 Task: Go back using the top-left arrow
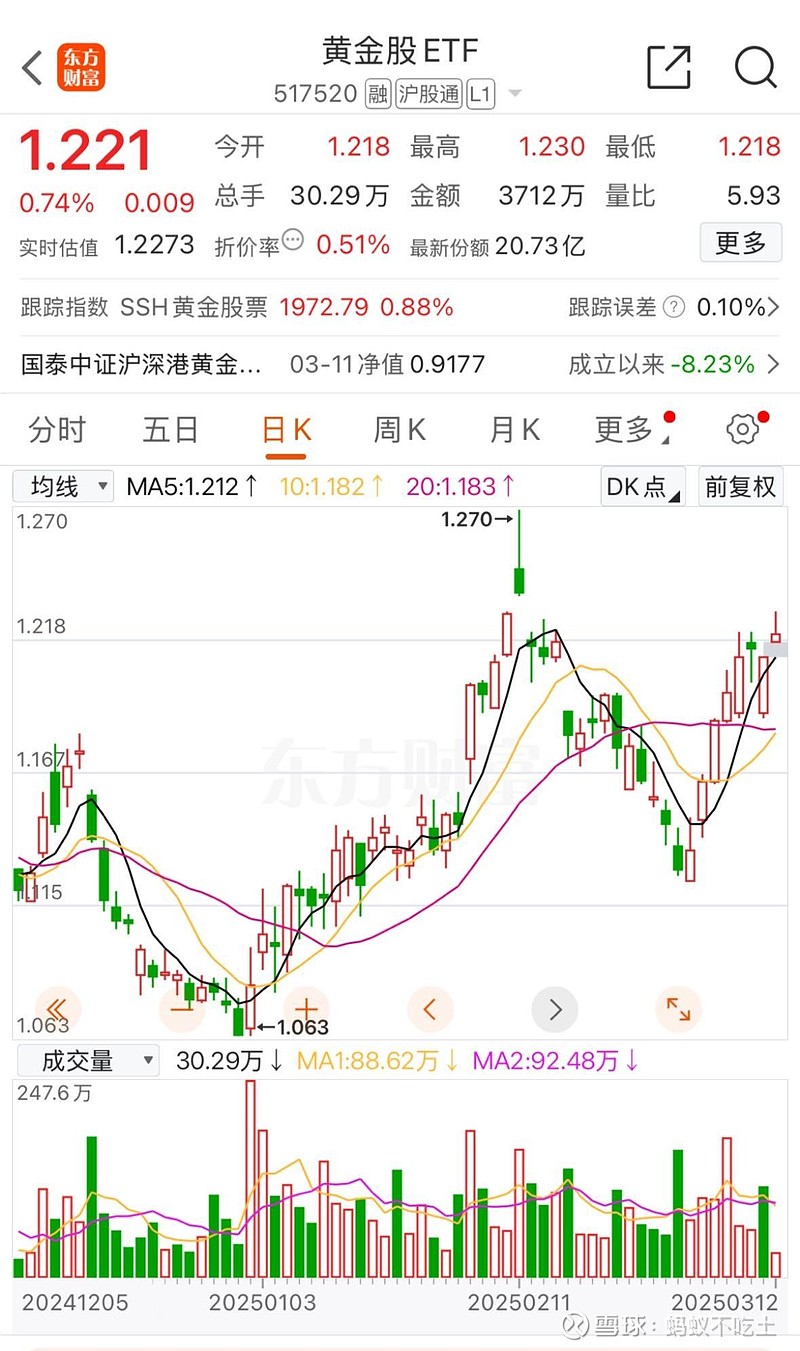[32, 68]
